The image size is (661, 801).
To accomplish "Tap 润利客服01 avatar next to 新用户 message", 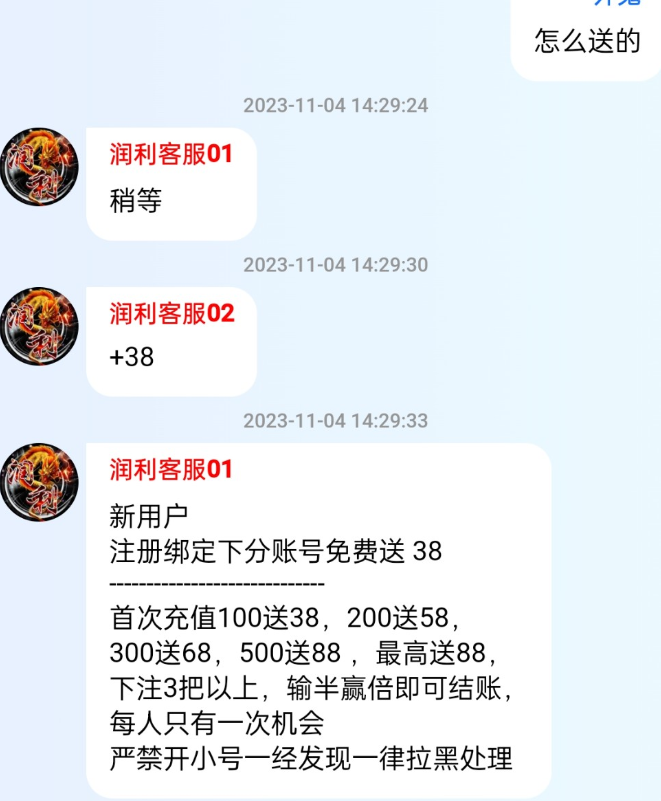I will 40,483.
